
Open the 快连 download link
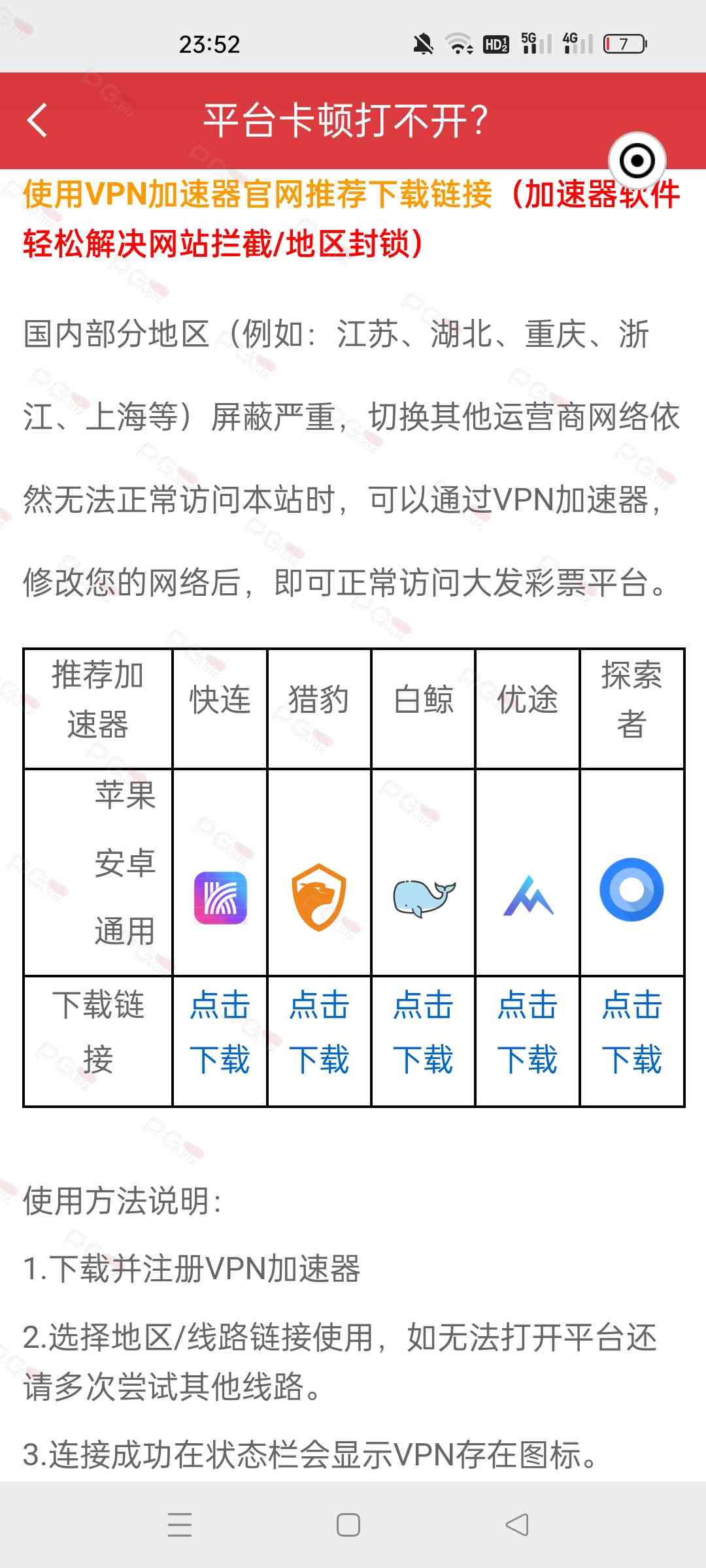220,1032
